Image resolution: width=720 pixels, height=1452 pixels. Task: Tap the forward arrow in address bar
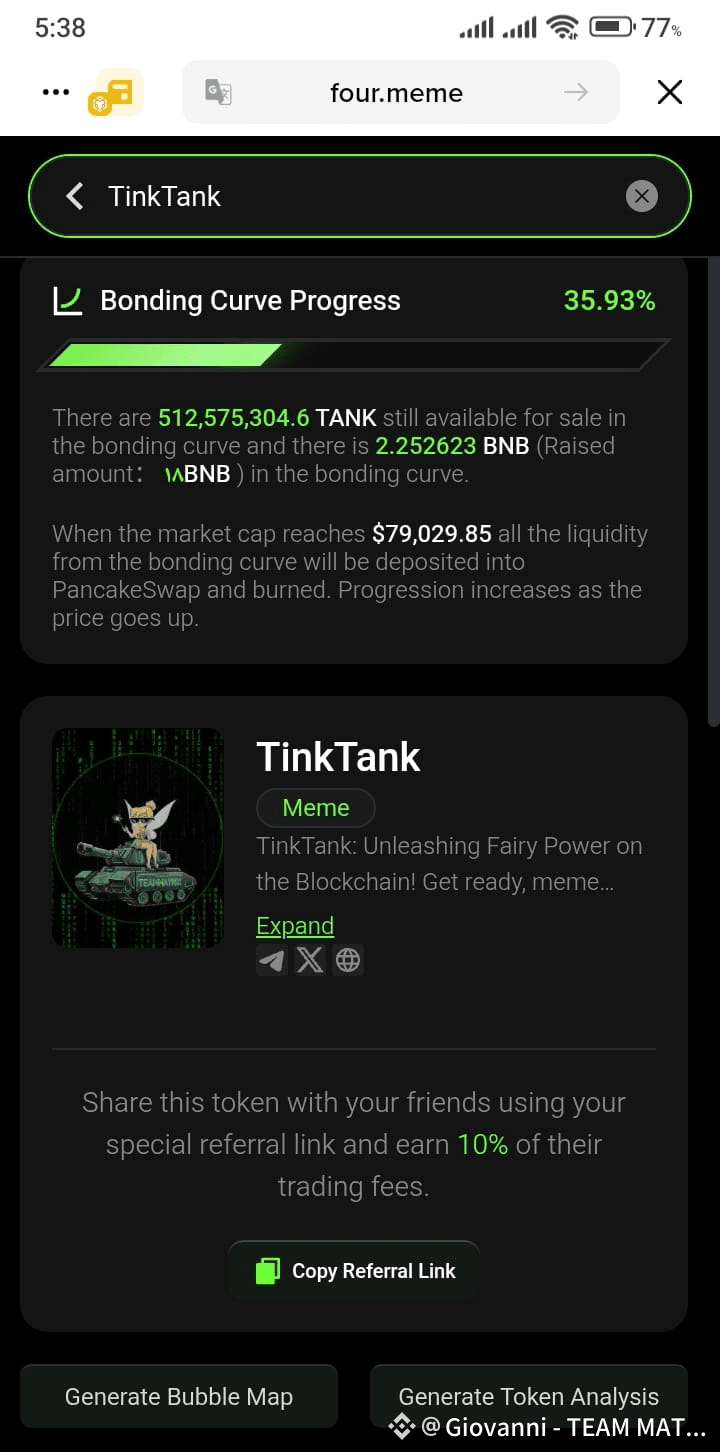click(x=576, y=92)
